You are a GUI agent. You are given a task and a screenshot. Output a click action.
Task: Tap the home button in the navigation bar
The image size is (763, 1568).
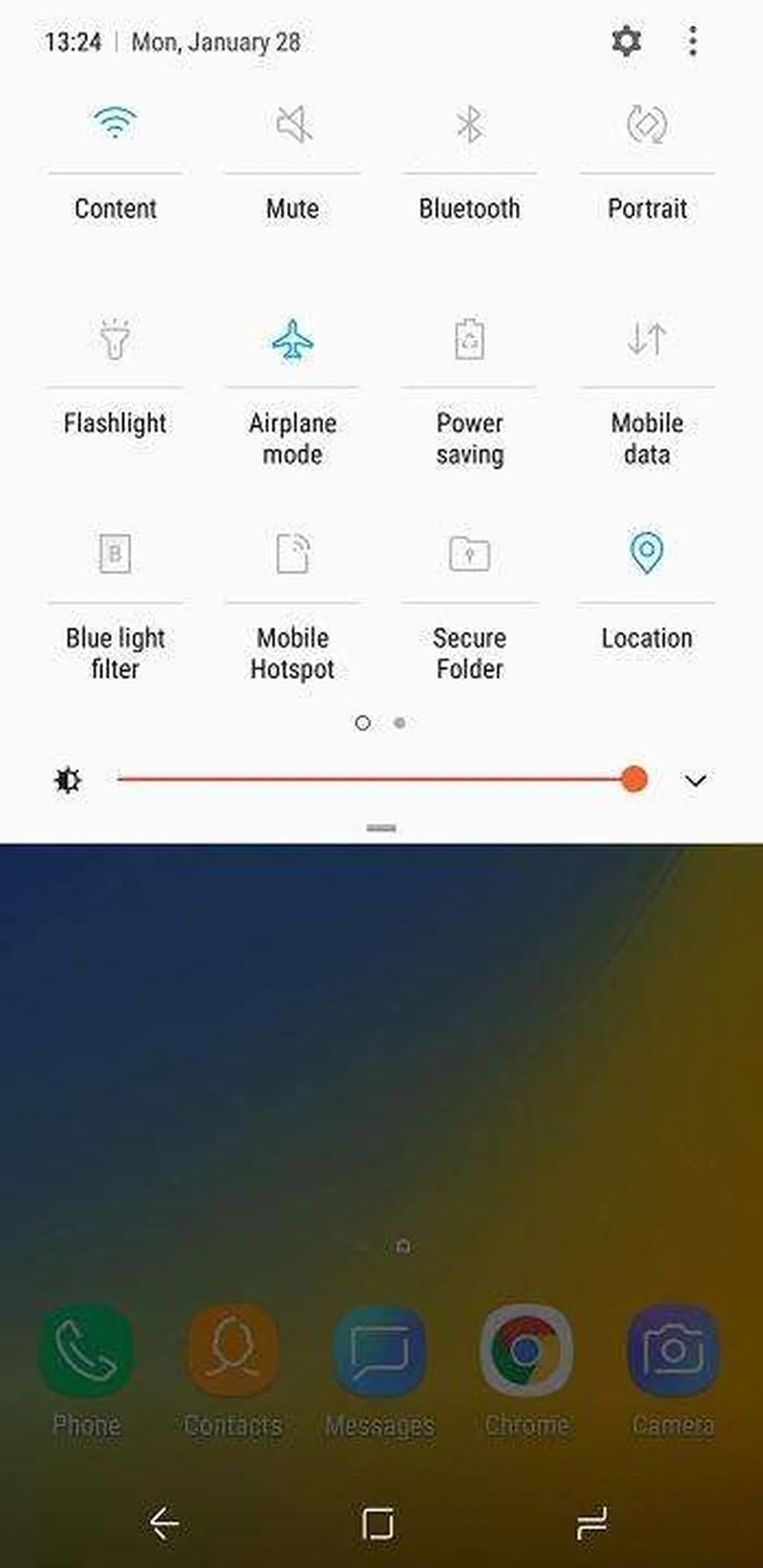point(378,1523)
